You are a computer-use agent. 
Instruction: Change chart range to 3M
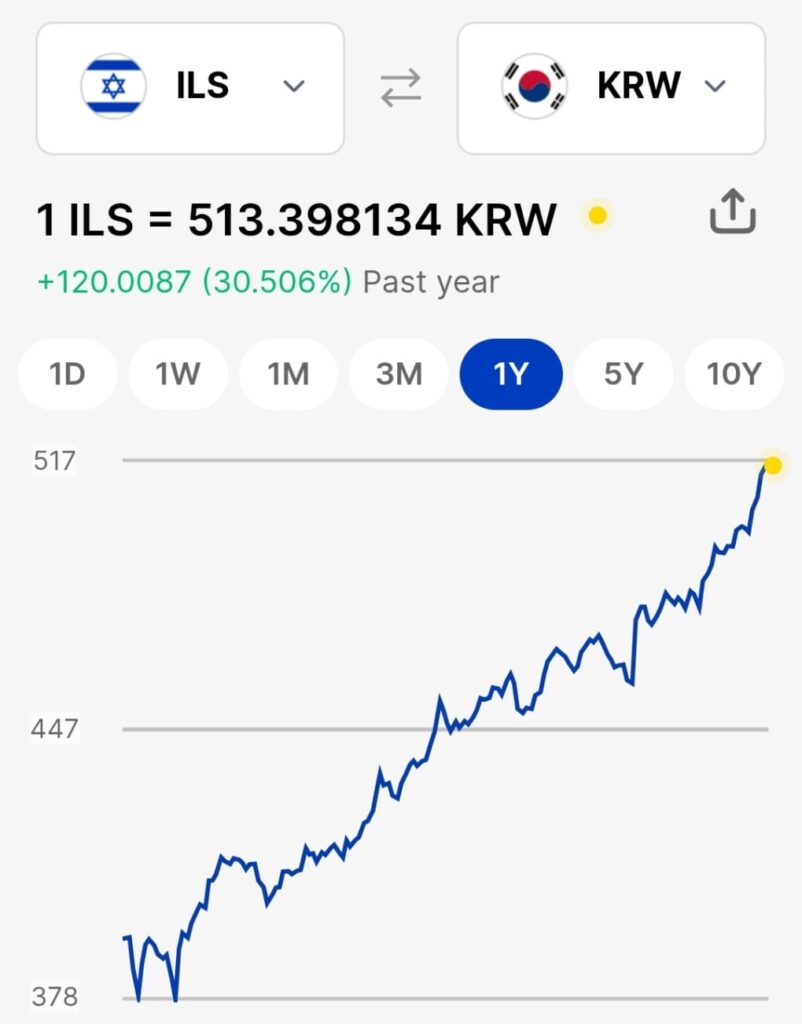(x=399, y=374)
